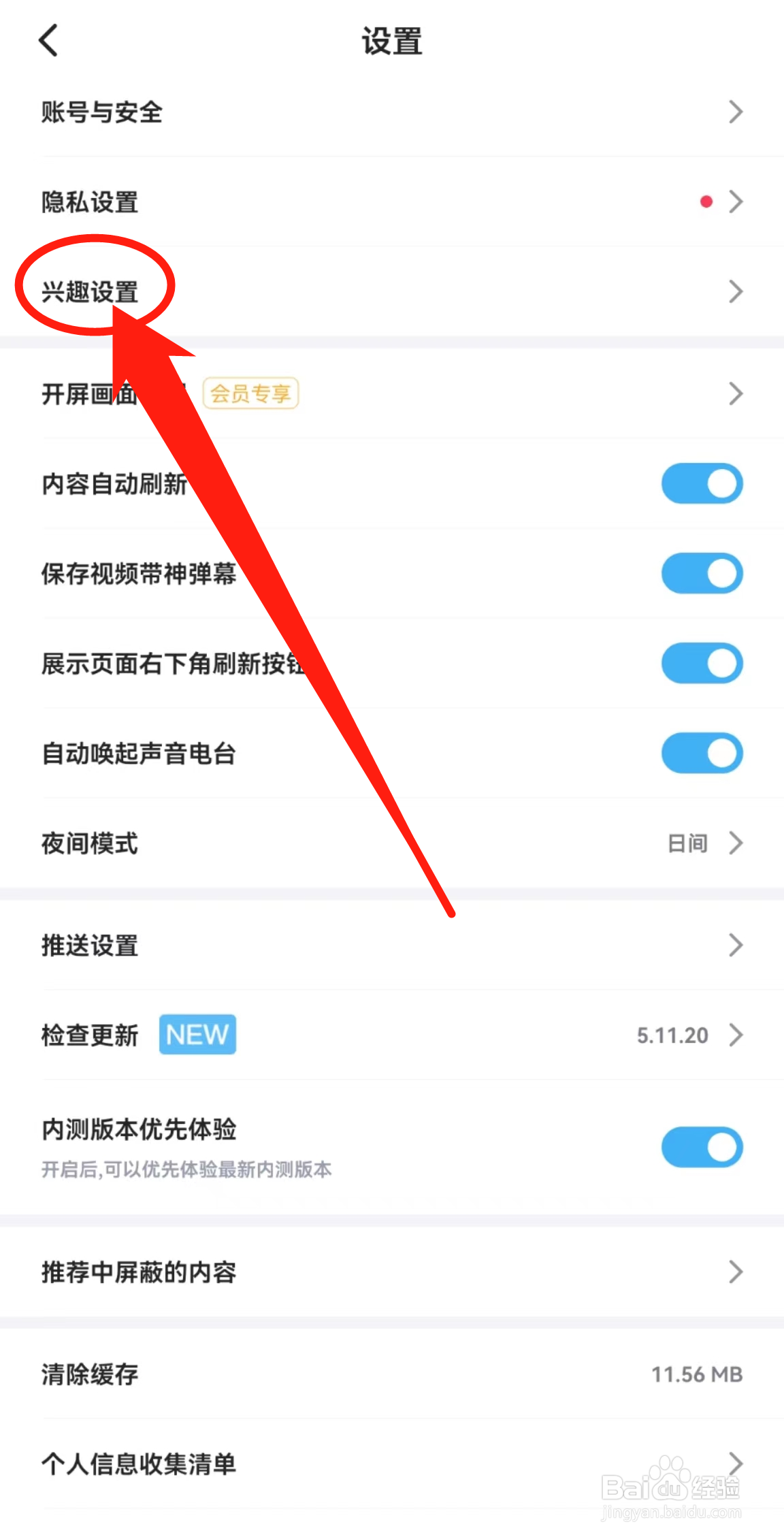Turn off 自动唤起声音电台

[x=702, y=753]
